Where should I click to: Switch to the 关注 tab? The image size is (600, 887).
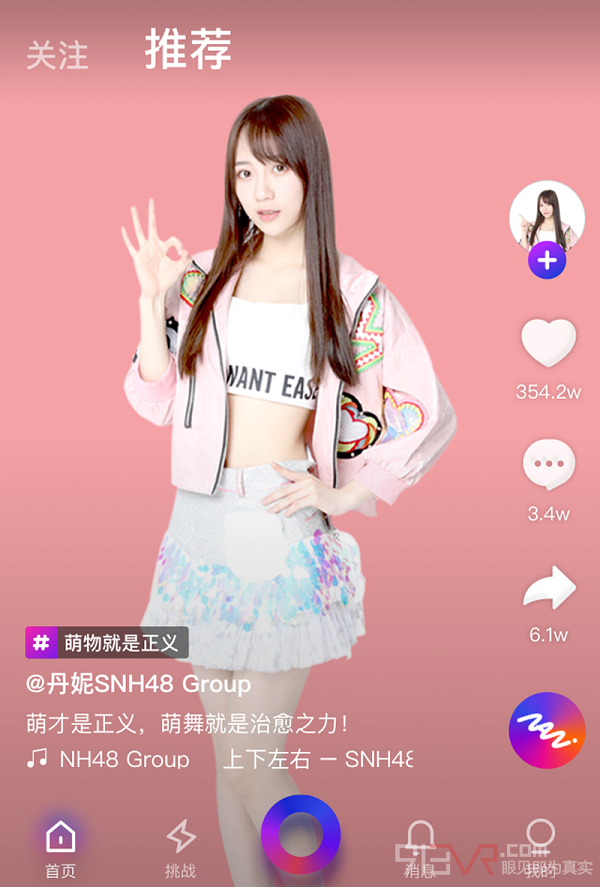(x=57, y=54)
